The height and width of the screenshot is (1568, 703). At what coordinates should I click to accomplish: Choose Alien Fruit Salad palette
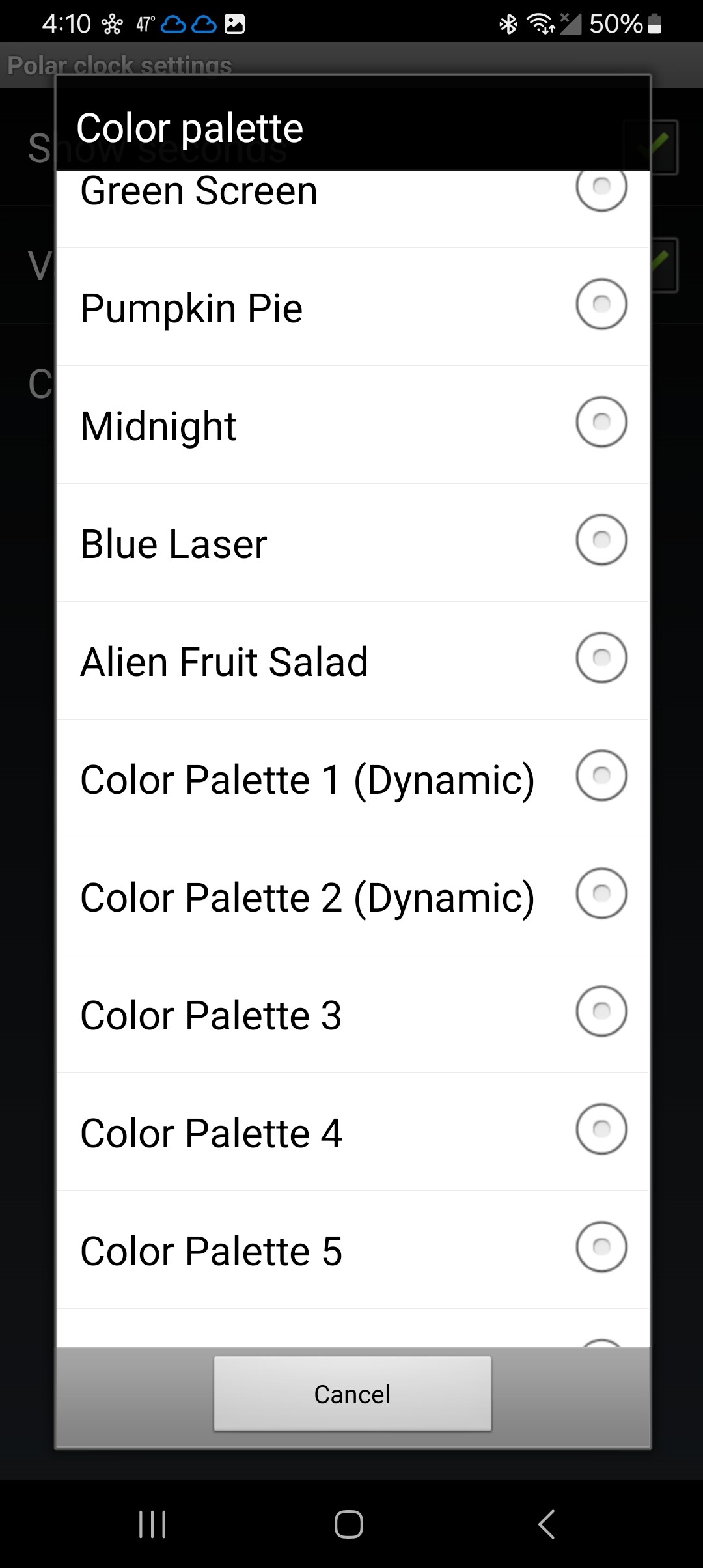353,660
